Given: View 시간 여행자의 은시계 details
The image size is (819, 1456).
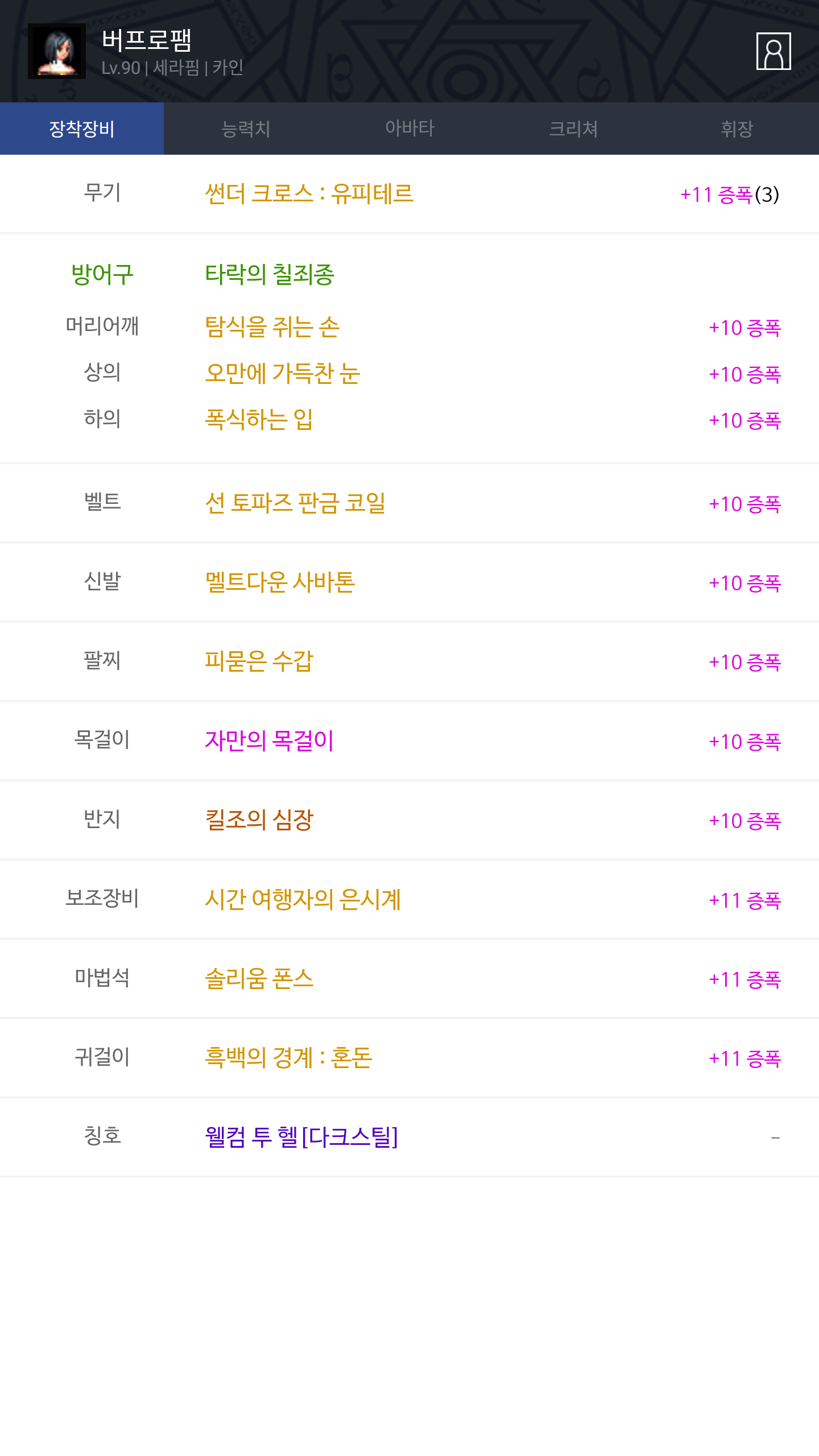Looking at the screenshot, I should point(303,900).
